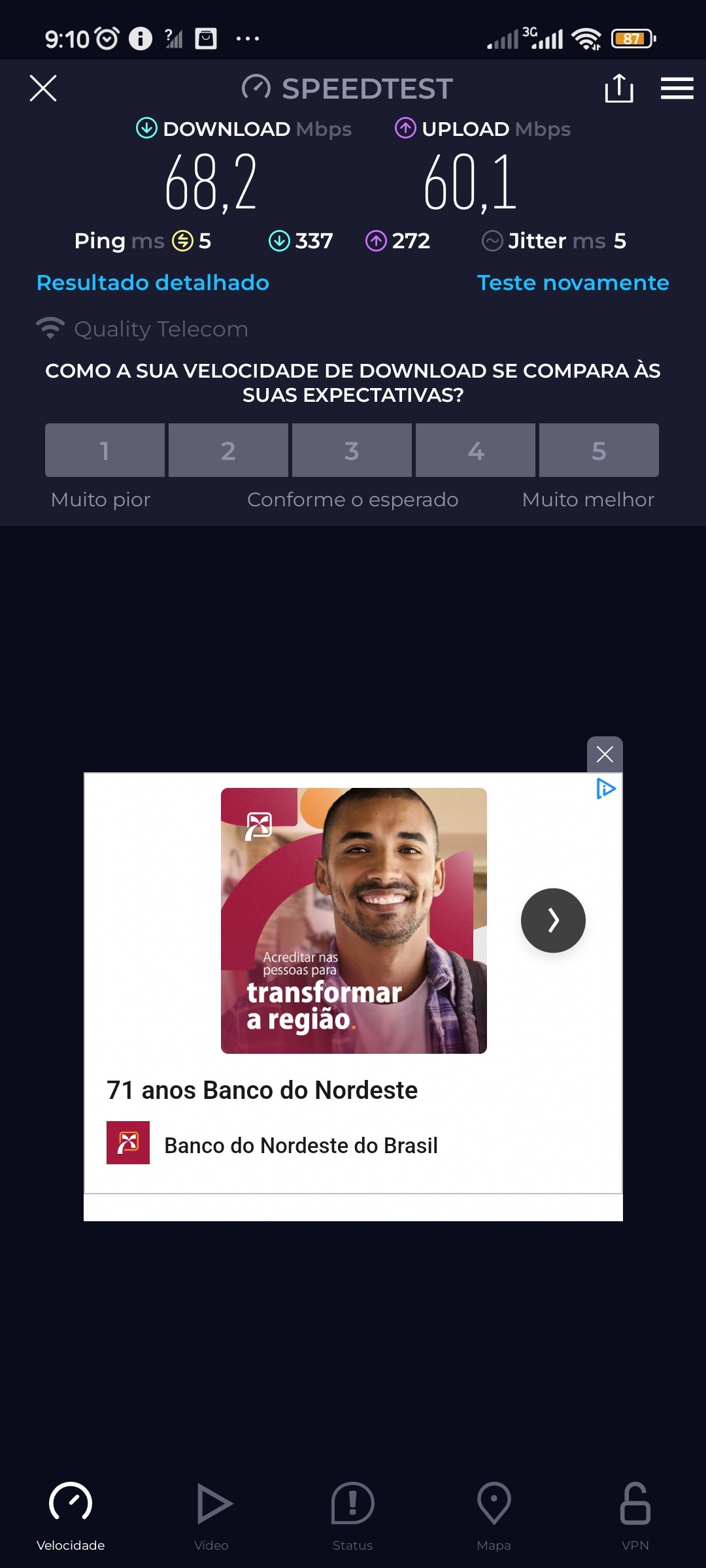Open the Banco do Nordeste ad image
The height and width of the screenshot is (1568, 706).
[x=354, y=921]
